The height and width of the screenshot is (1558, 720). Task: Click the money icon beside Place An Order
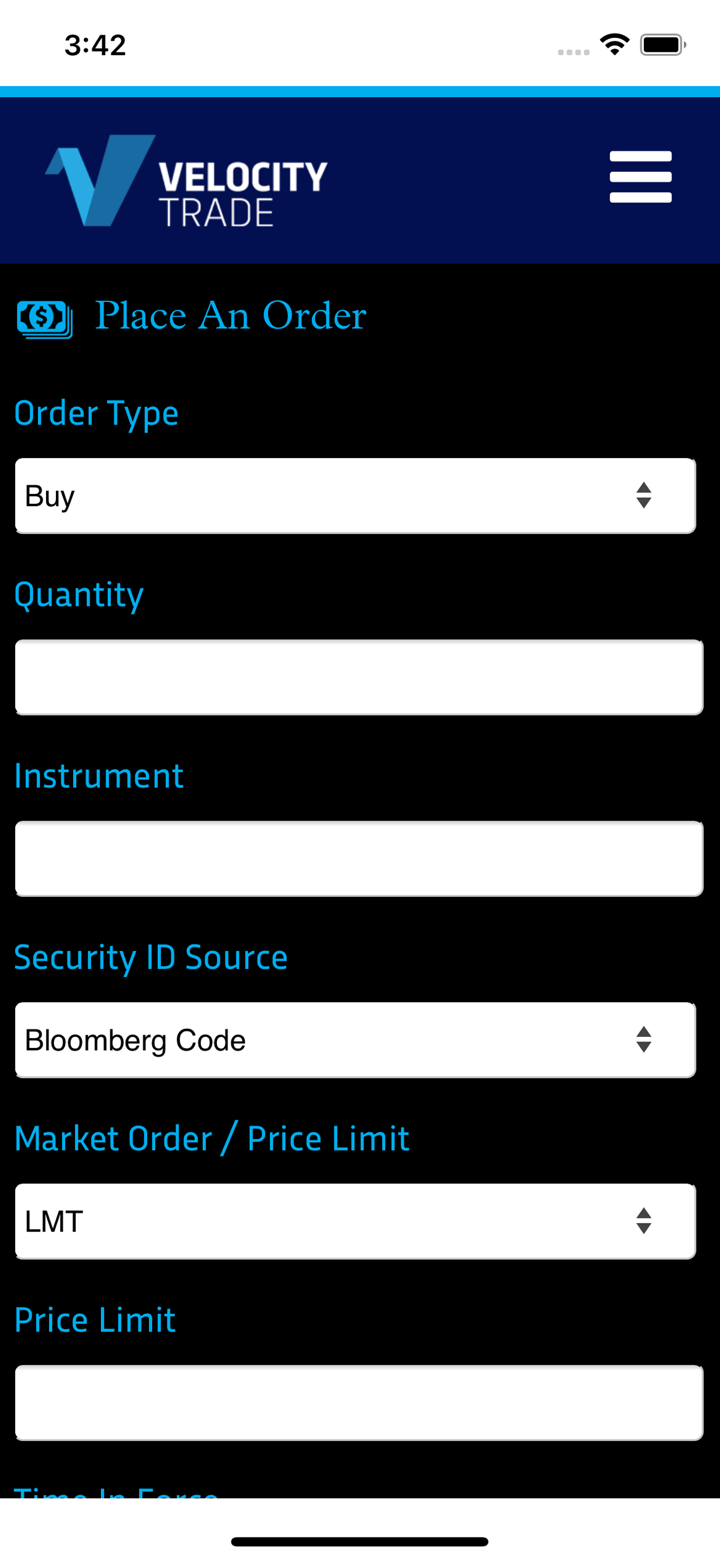tap(44, 316)
